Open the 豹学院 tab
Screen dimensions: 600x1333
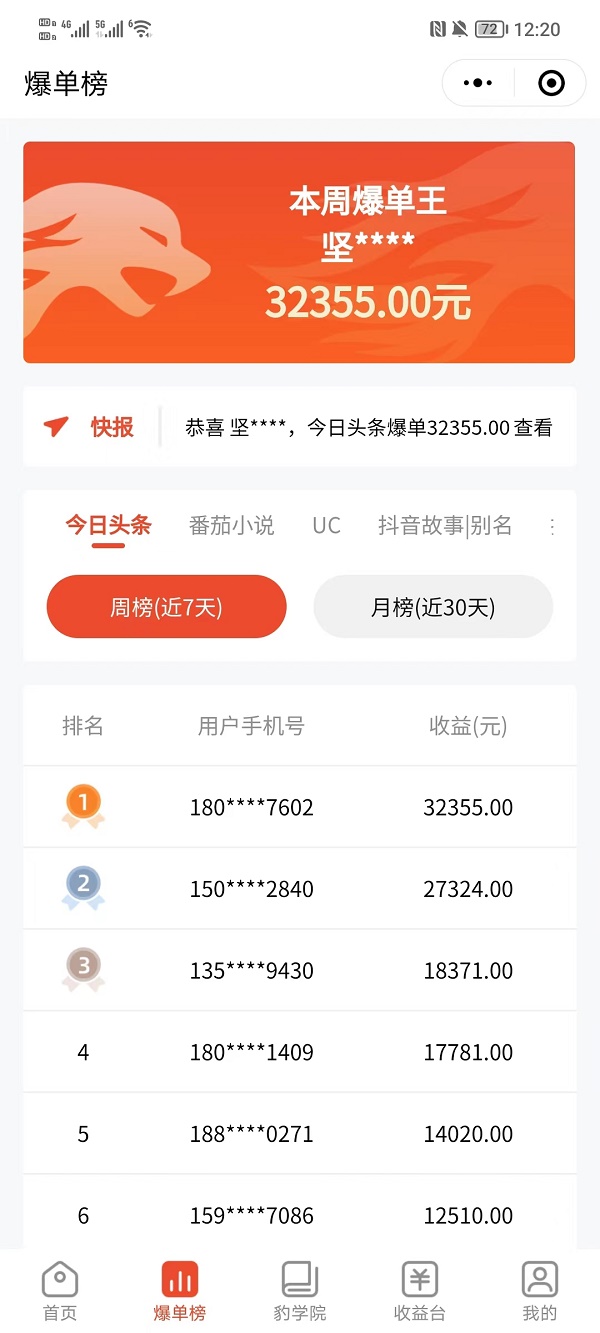pyautogui.click(x=300, y=1290)
